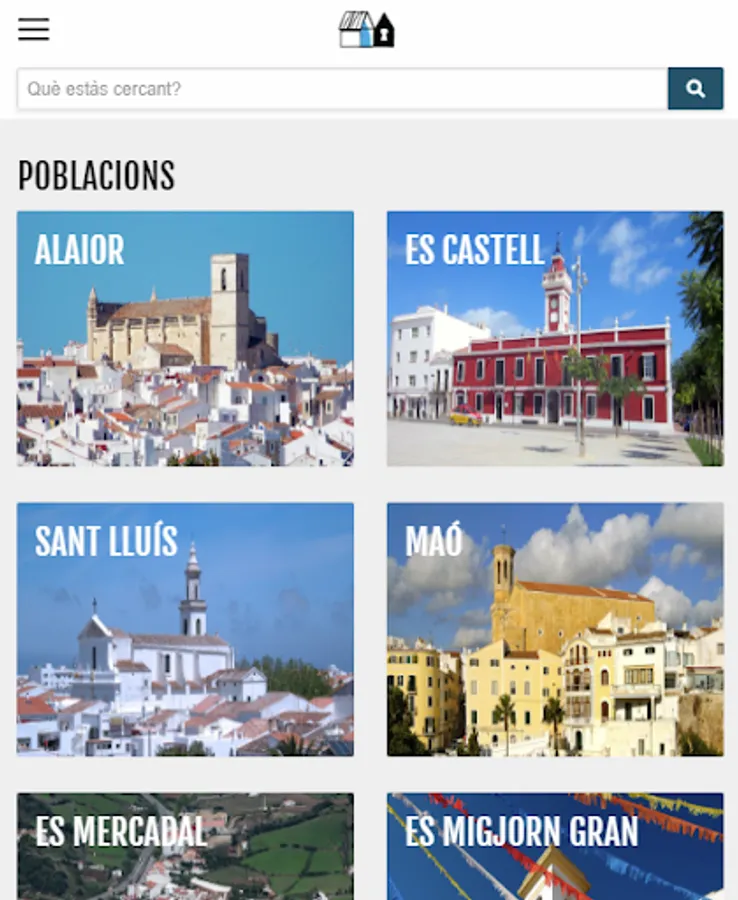View the Maó town tile
The height and width of the screenshot is (900, 738).
point(555,630)
